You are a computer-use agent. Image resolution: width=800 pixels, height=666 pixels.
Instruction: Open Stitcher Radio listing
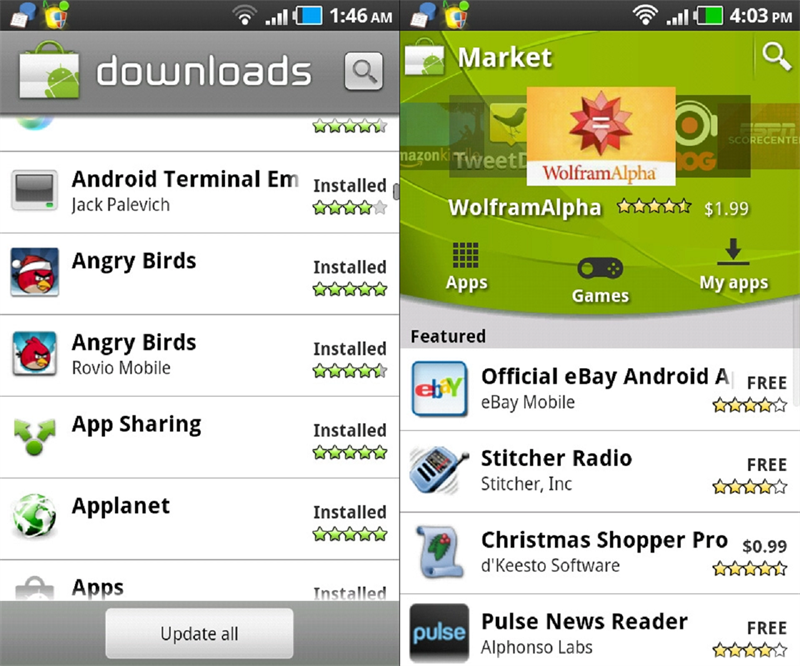[x=599, y=470]
